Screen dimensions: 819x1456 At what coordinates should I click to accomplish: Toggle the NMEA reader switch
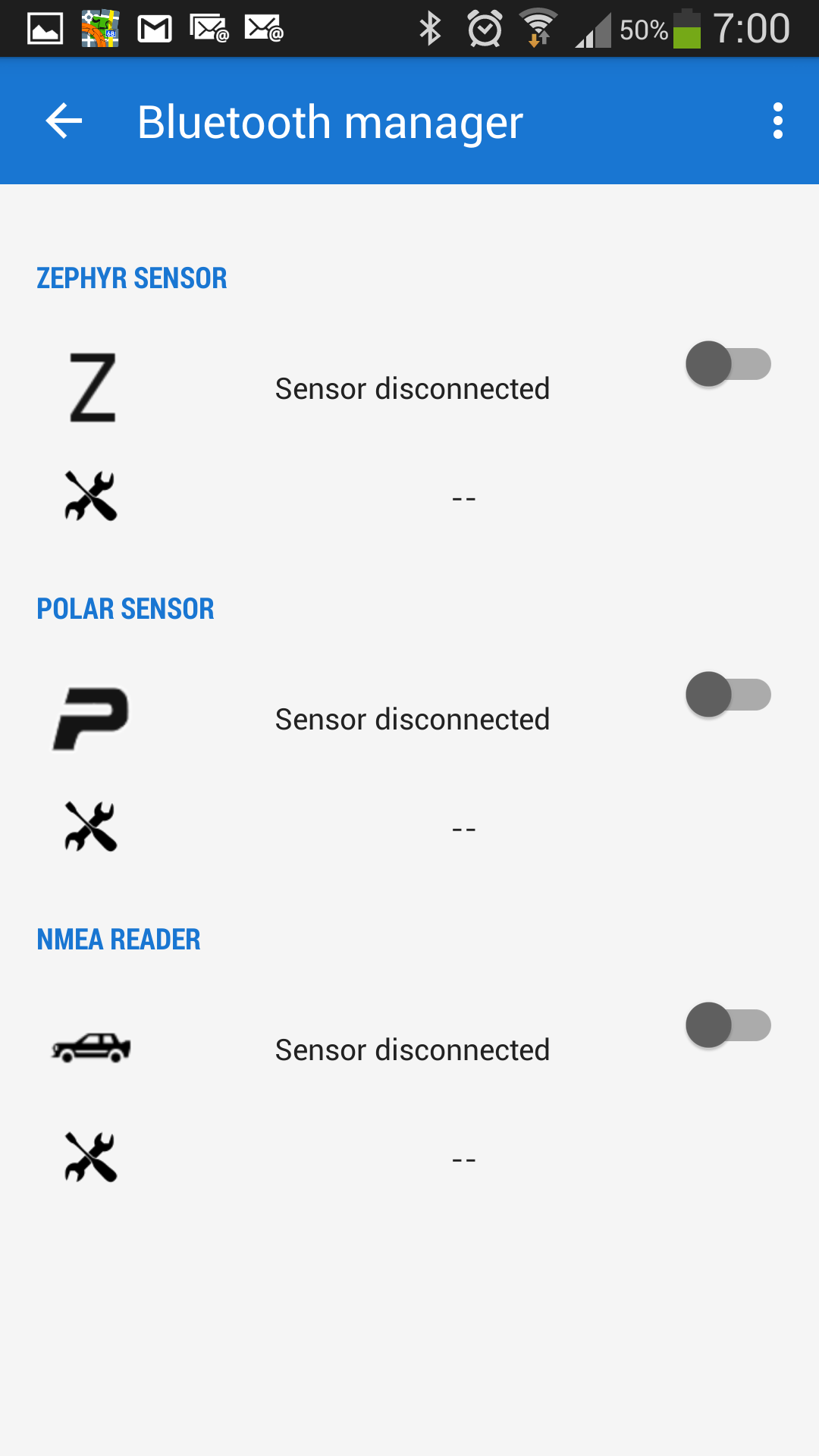point(728,1025)
